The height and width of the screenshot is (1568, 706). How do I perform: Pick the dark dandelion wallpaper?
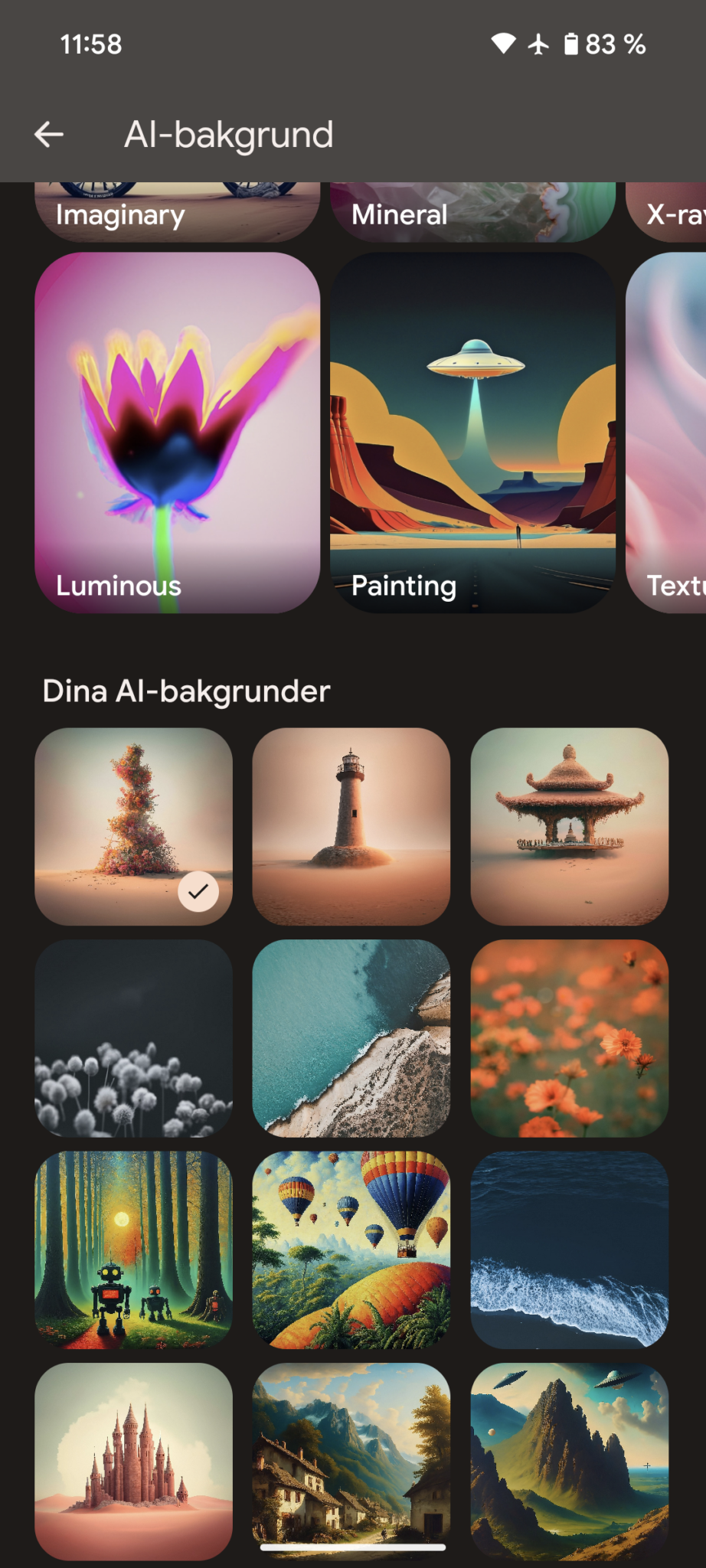tap(133, 1038)
